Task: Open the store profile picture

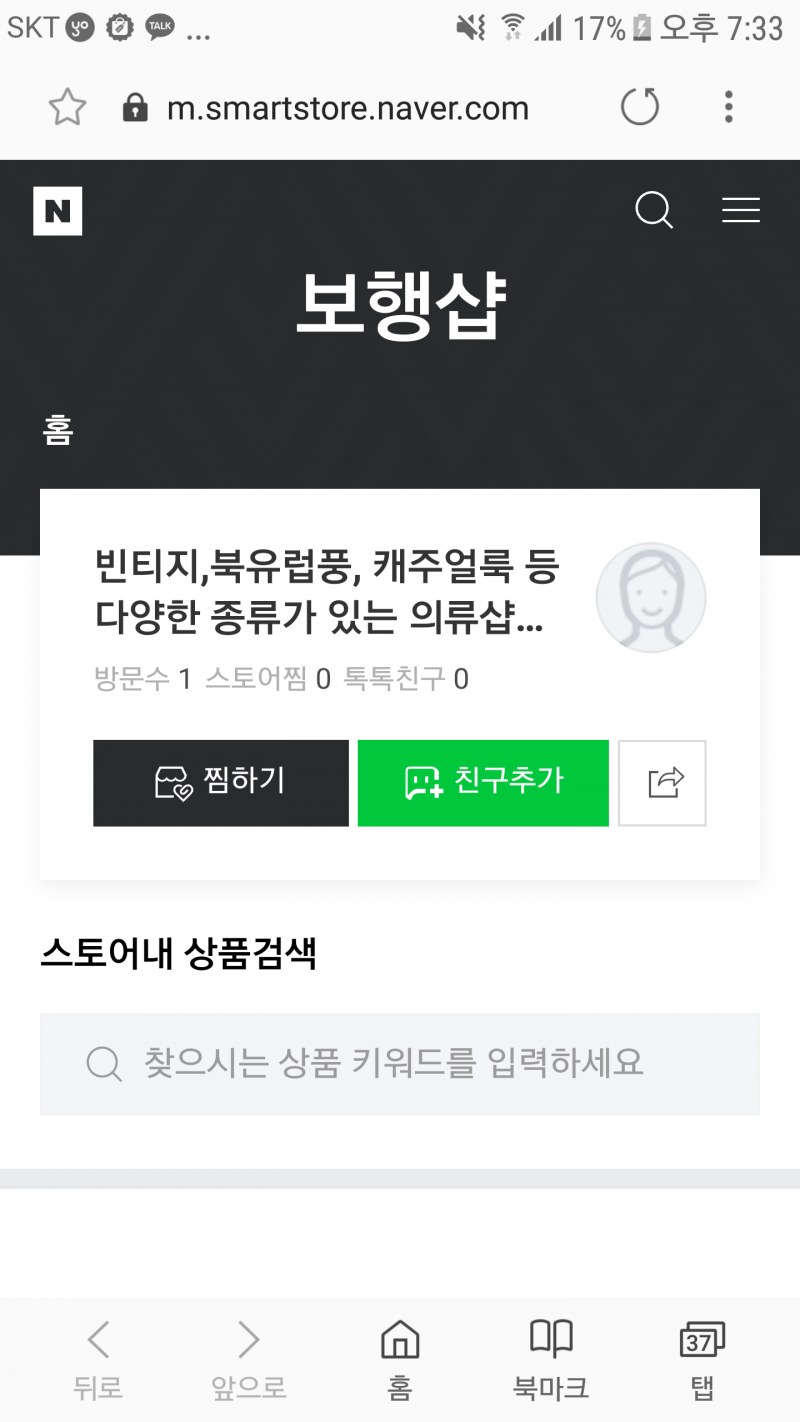Action: pyautogui.click(x=651, y=598)
